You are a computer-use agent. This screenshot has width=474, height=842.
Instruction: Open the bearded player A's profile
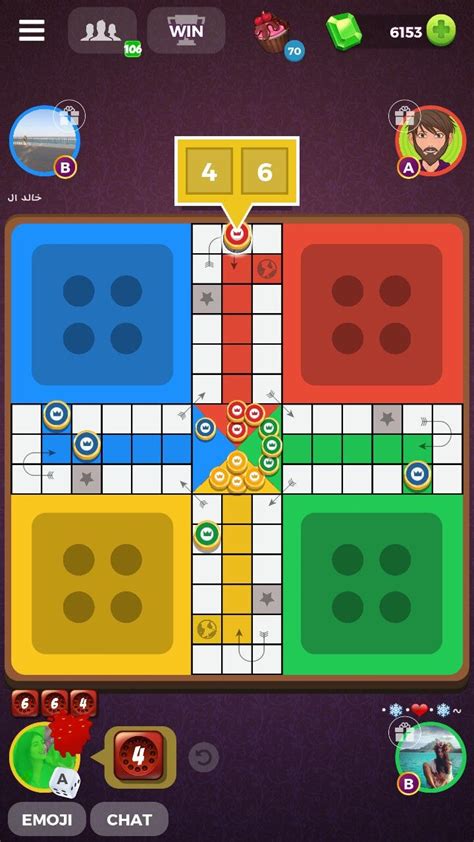432,141
